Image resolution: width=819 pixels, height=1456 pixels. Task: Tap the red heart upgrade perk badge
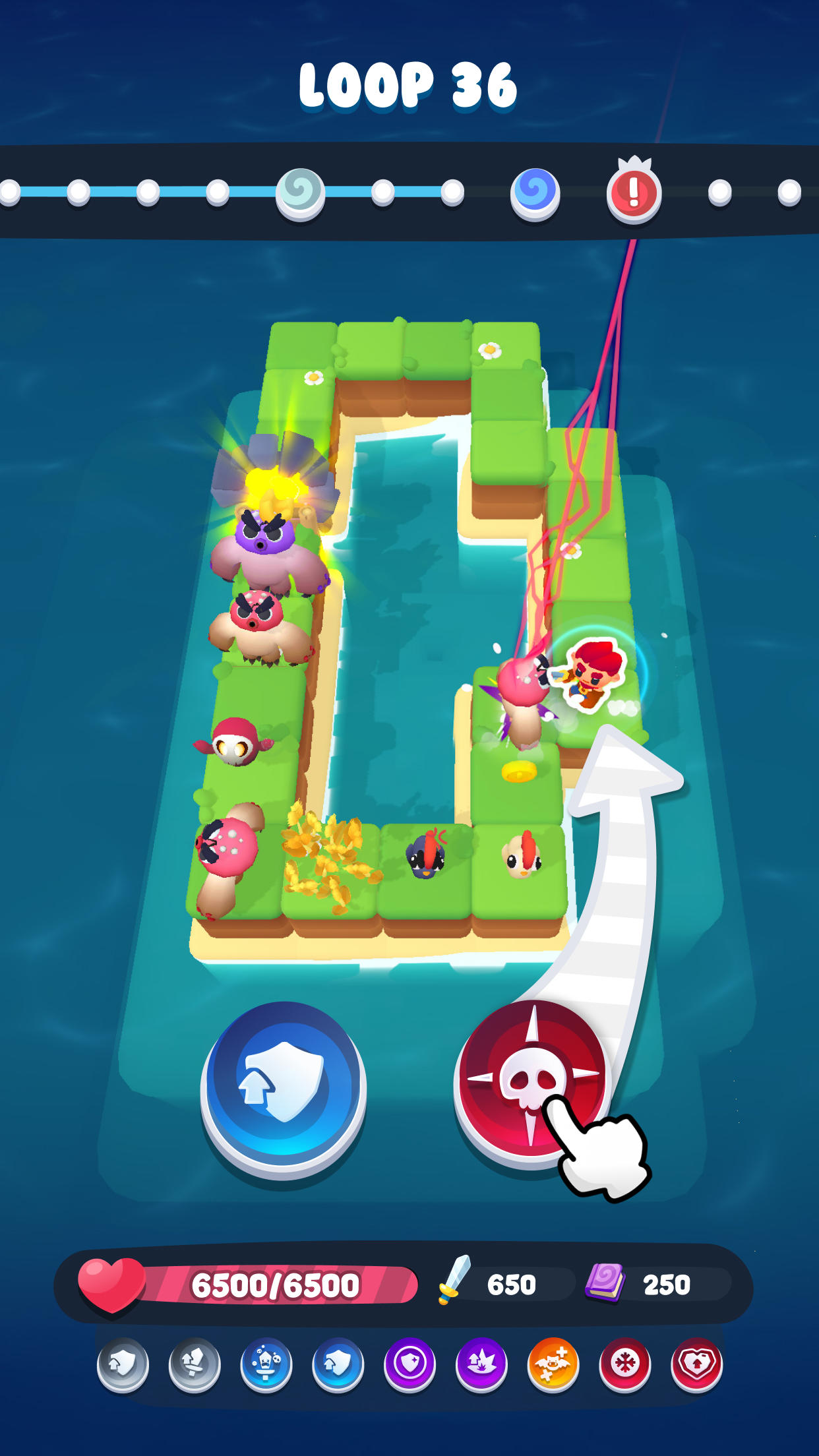tap(696, 1364)
